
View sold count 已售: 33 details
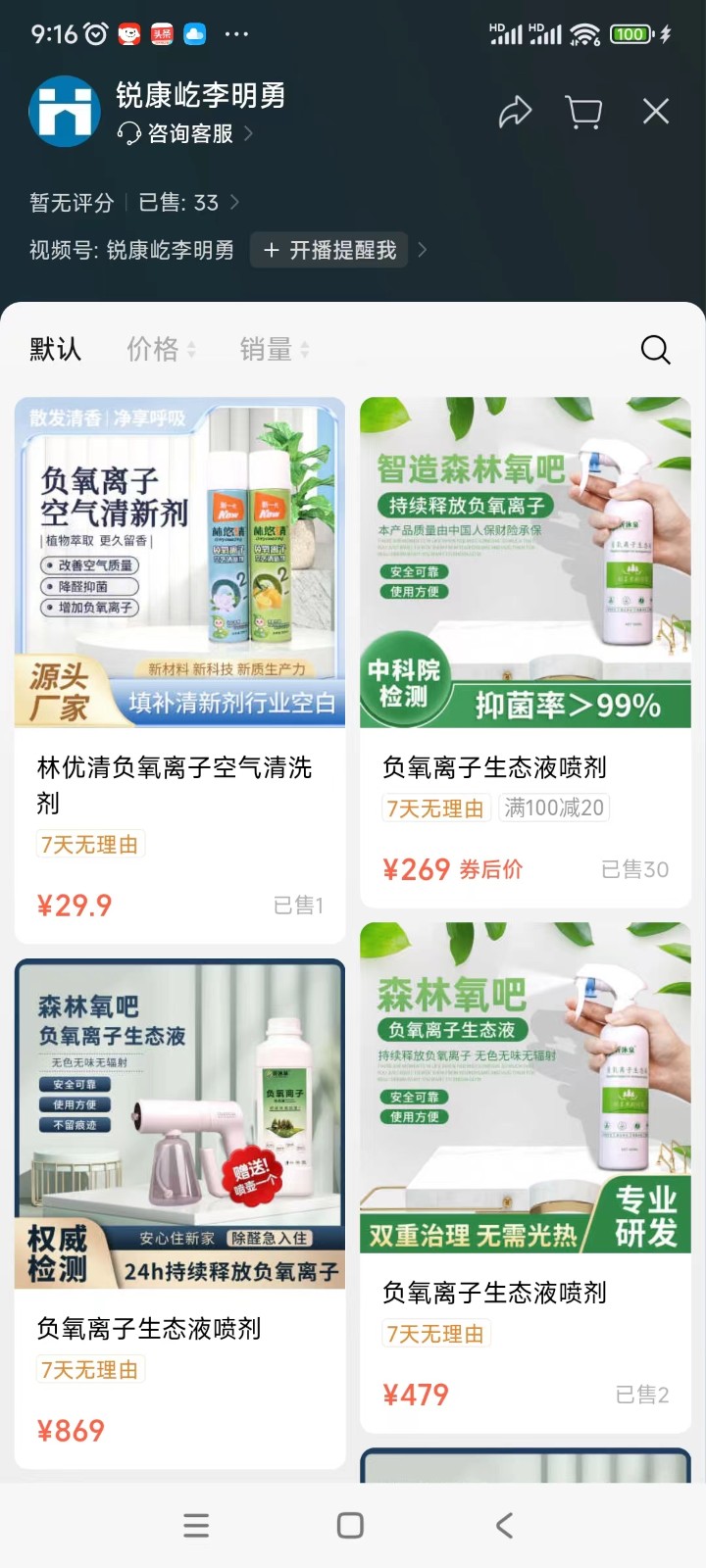point(188,203)
